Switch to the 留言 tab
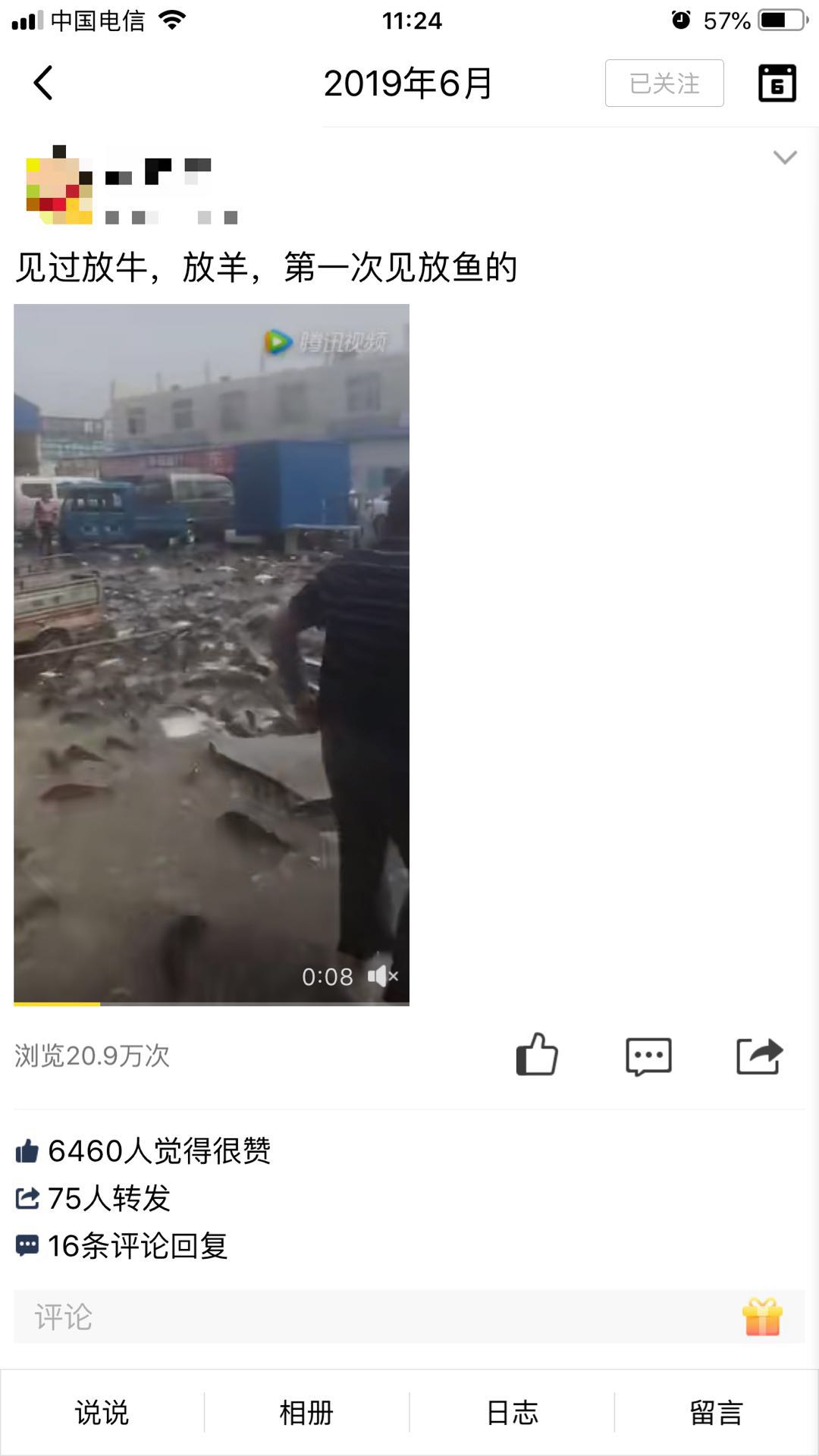The image size is (819, 1456). pos(717,1413)
